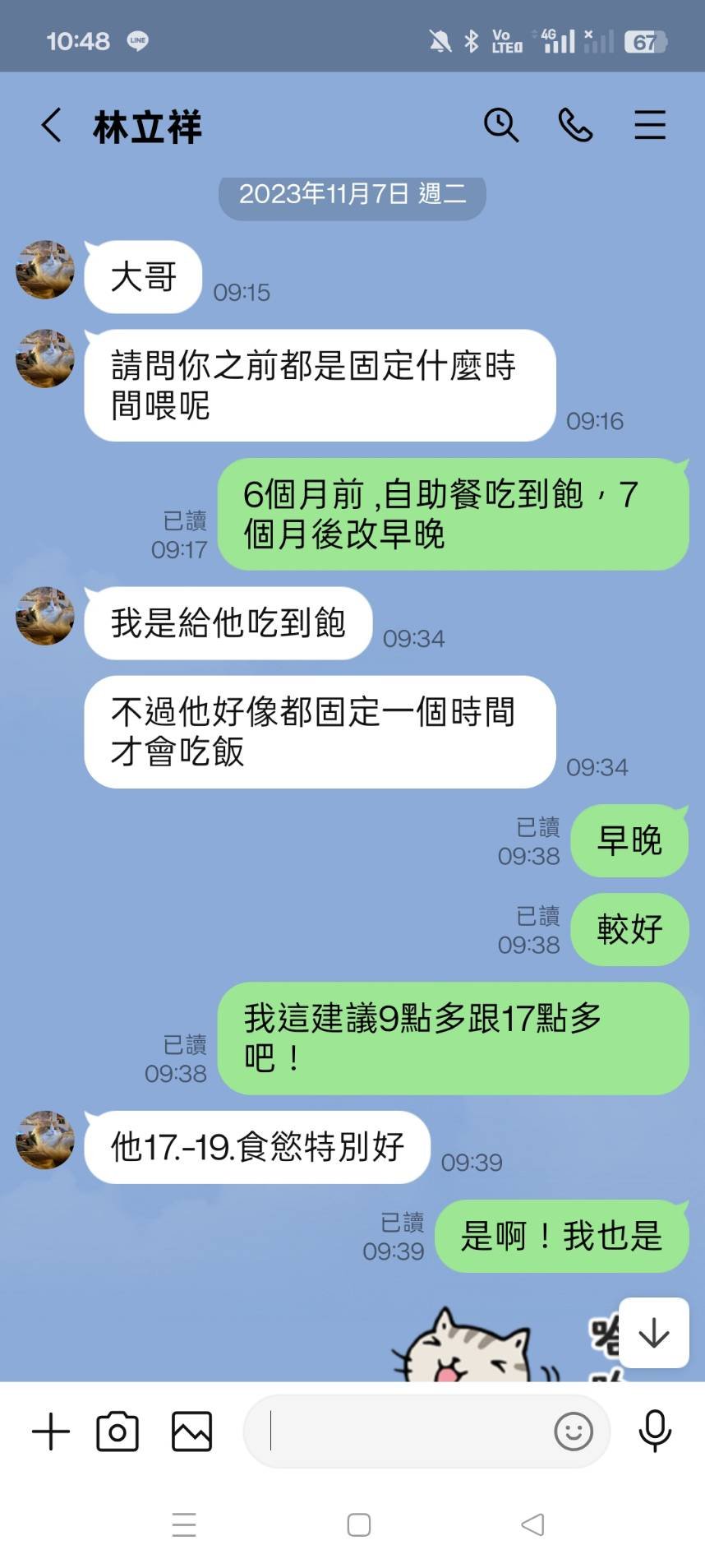The image size is (705, 1568).
Task: Choose a picture from the gallery
Action: (191, 1432)
